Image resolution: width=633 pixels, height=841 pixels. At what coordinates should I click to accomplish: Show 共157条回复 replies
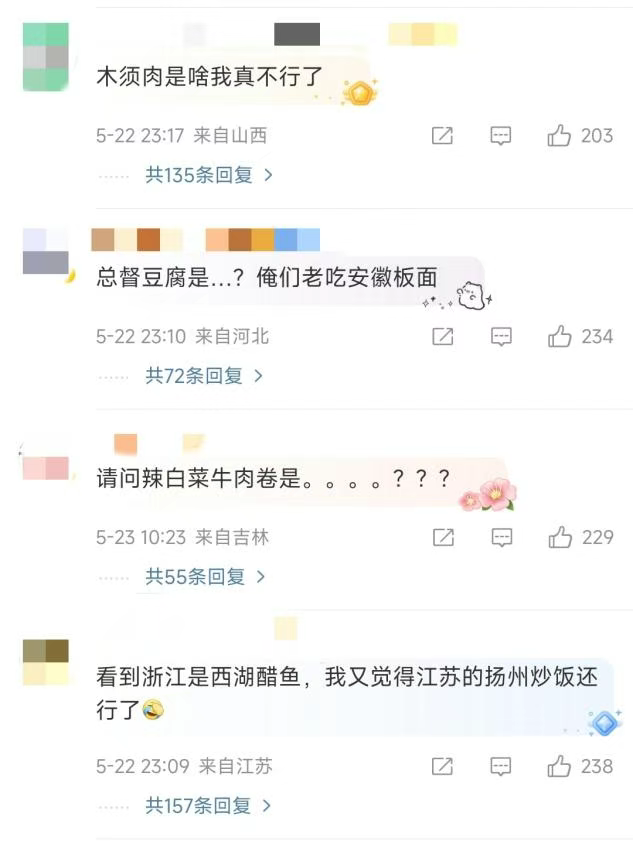click(209, 806)
